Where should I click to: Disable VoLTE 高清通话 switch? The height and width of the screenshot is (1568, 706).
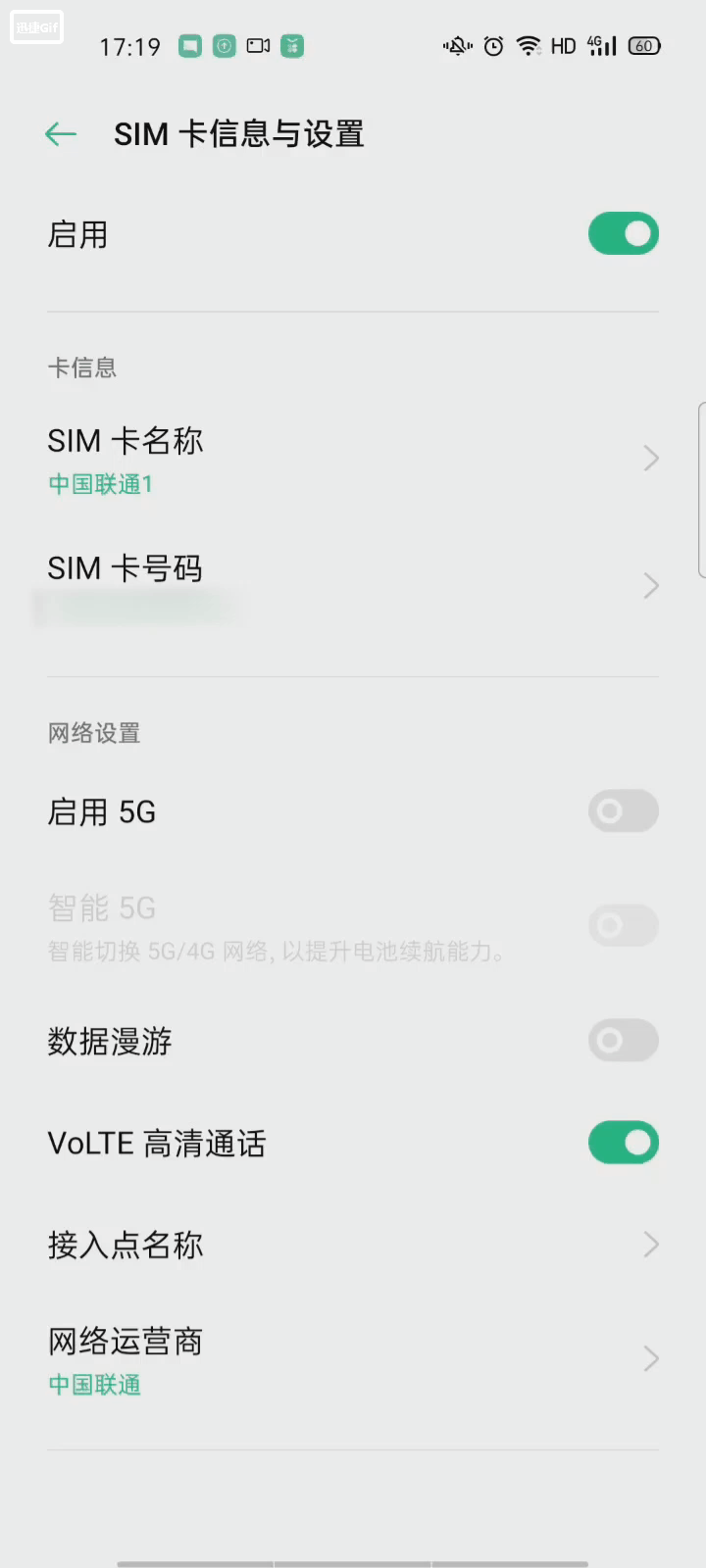(x=624, y=1143)
